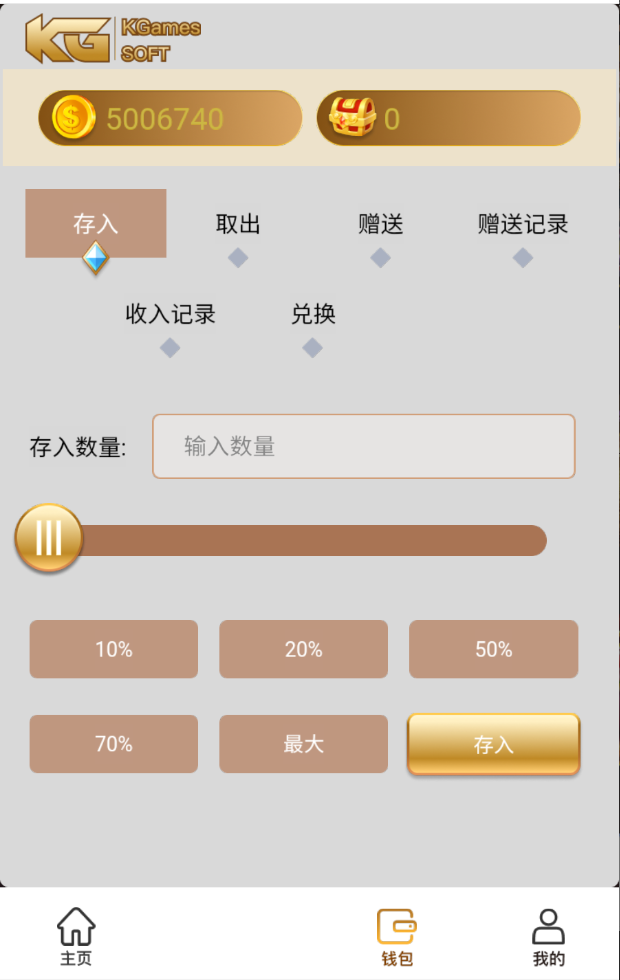Open the 收入记录 tab

[170, 314]
